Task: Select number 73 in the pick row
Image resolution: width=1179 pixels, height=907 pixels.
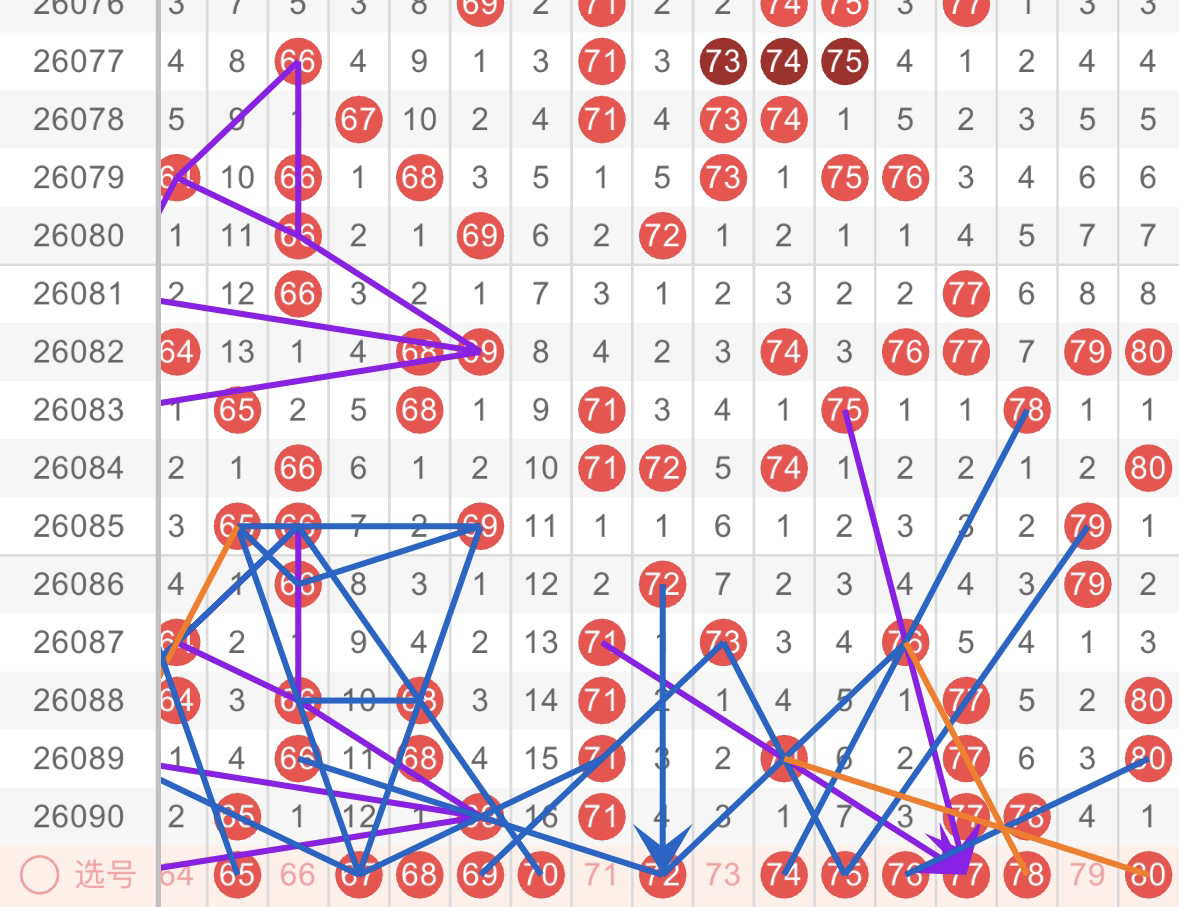Action: pyautogui.click(x=722, y=875)
